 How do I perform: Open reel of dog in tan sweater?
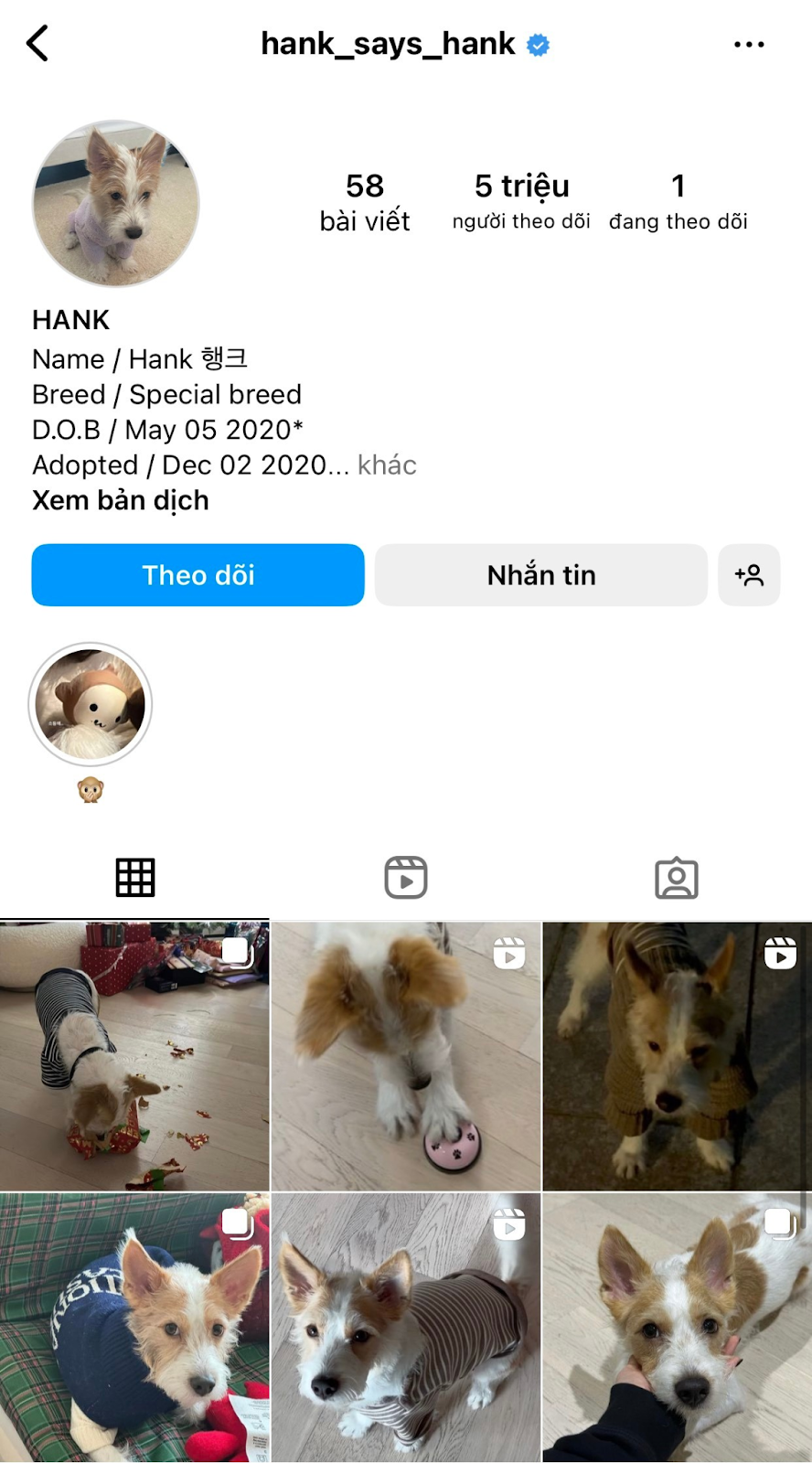tap(677, 1056)
